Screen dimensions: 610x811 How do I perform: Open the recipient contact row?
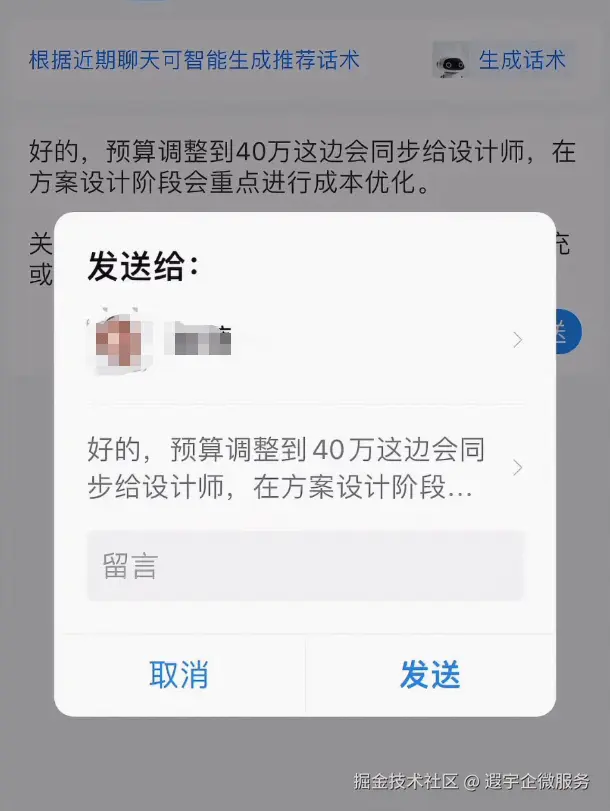pyautogui.click(x=305, y=340)
